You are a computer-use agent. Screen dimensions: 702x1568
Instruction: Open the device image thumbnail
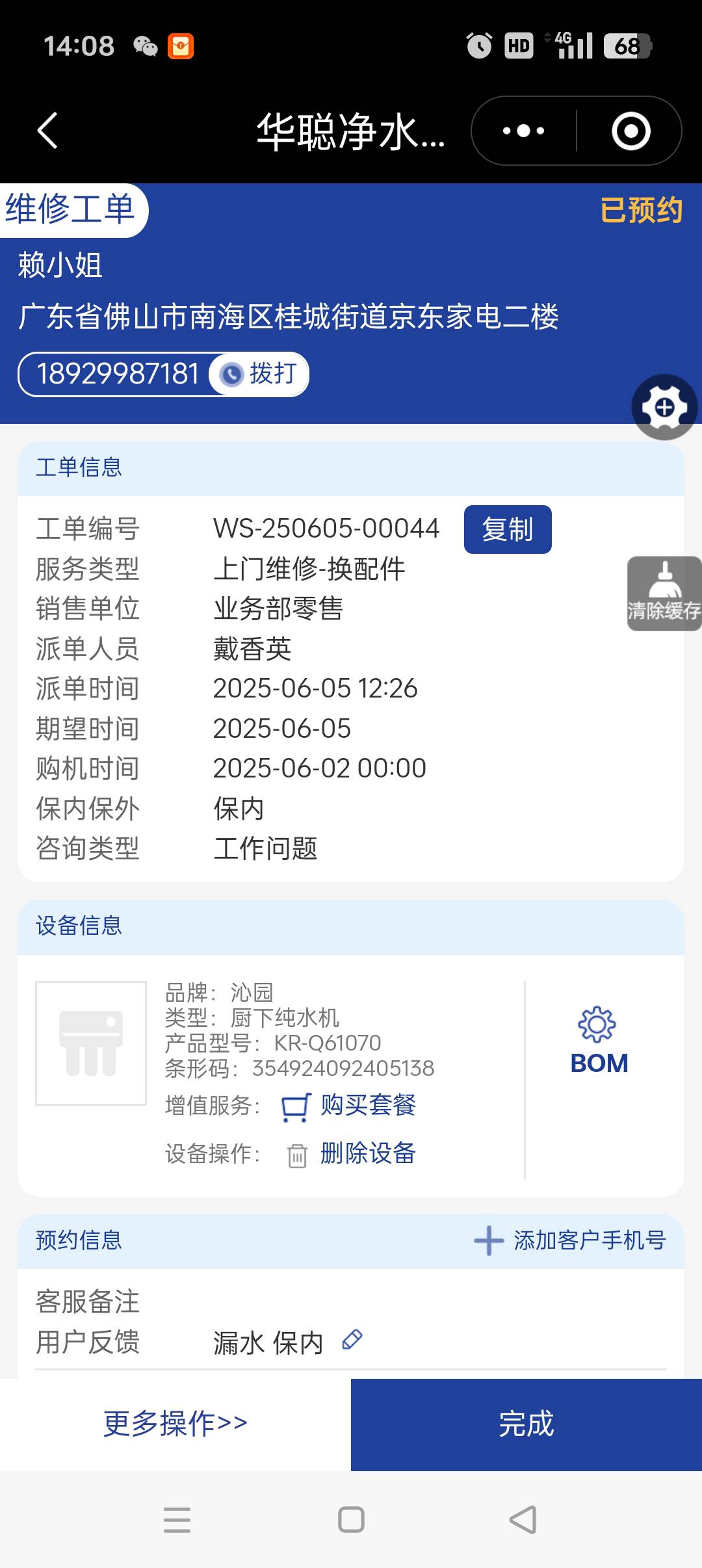[x=91, y=1043]
